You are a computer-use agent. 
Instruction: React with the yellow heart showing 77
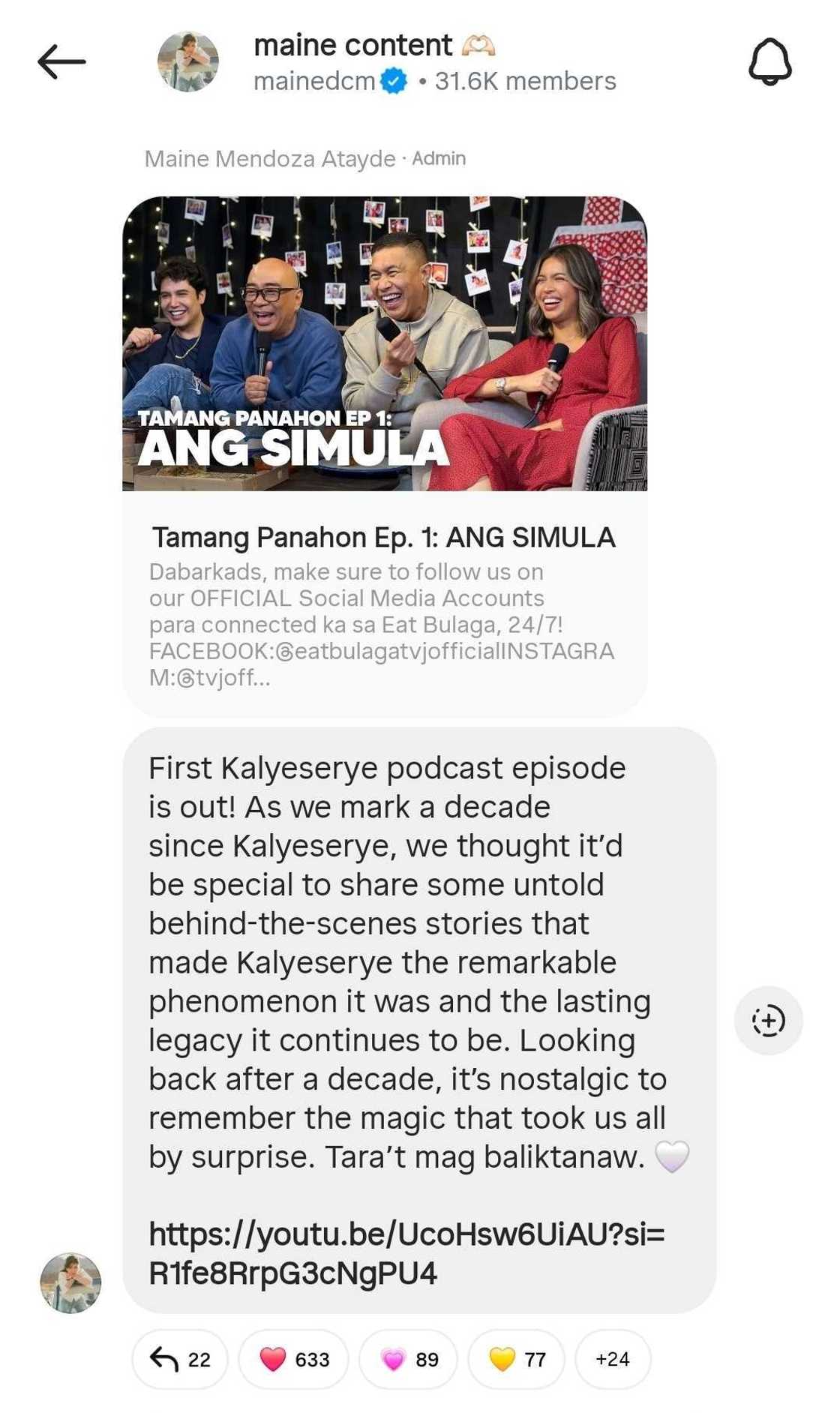[516, 1359]
